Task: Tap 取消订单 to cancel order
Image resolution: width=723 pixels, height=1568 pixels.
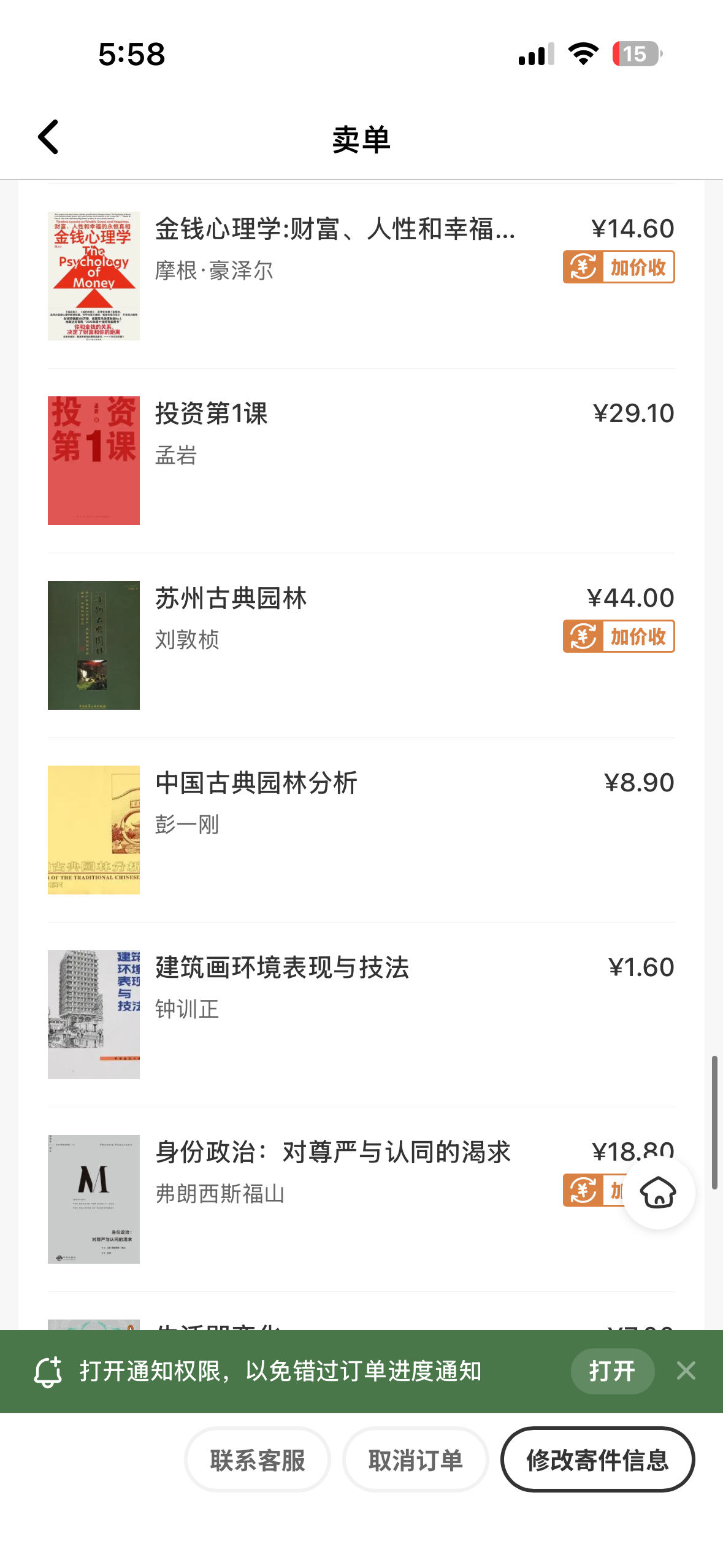Action: [415, 1460]
